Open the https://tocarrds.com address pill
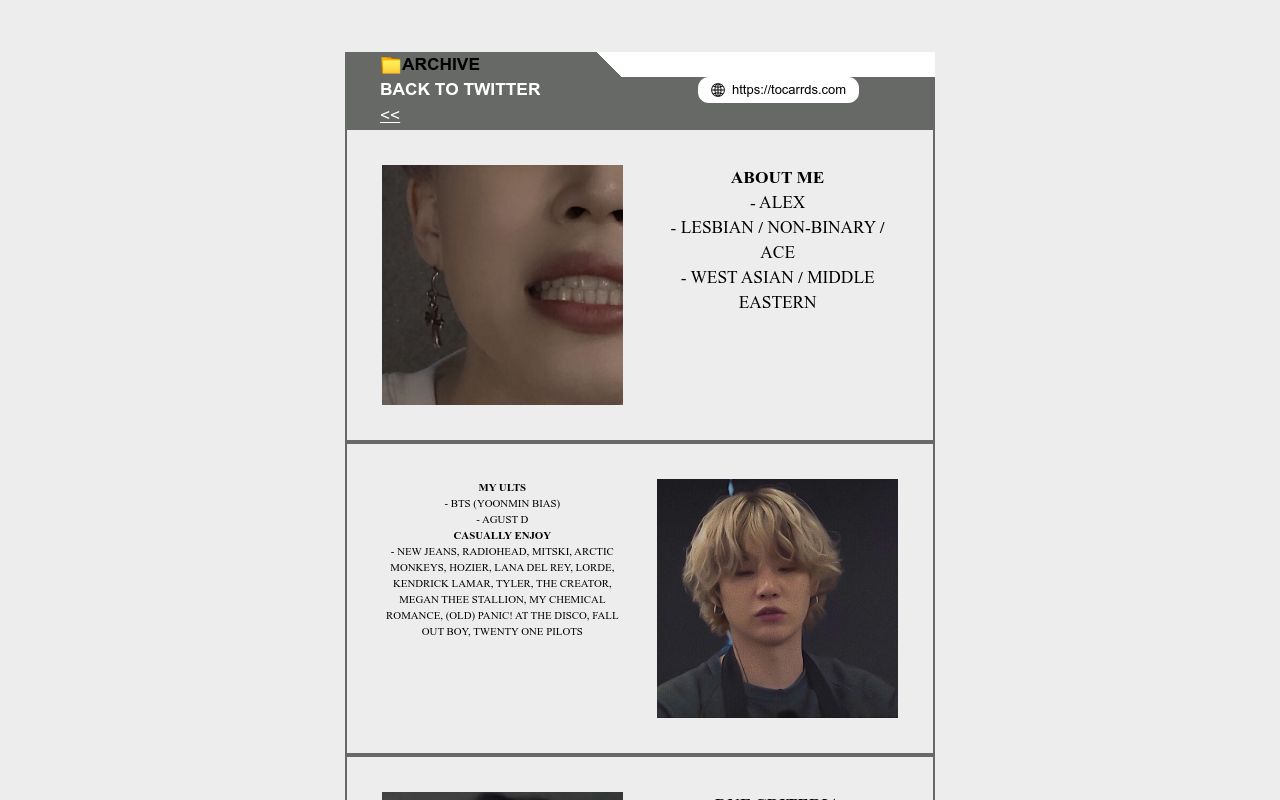The height and width of the screenshot is (800, 1280). click(x=778, y=90)
